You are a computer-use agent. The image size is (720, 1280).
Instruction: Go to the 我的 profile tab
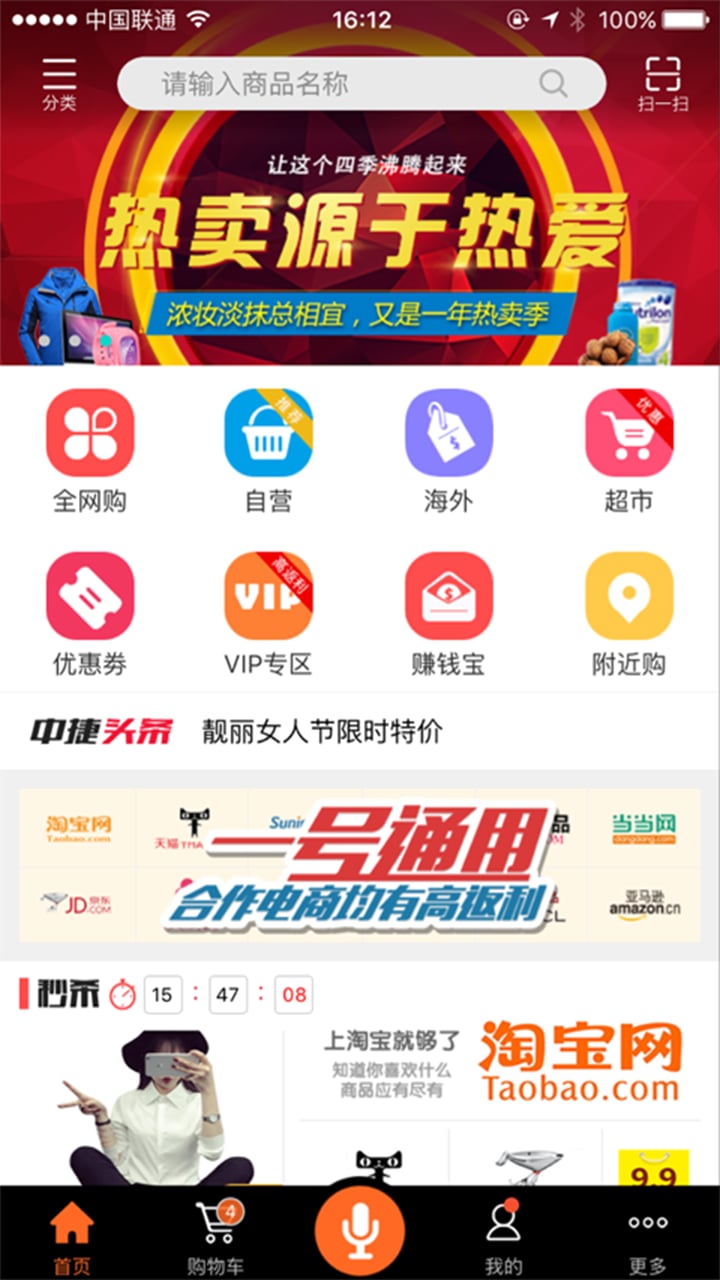tap(503, 1234)
